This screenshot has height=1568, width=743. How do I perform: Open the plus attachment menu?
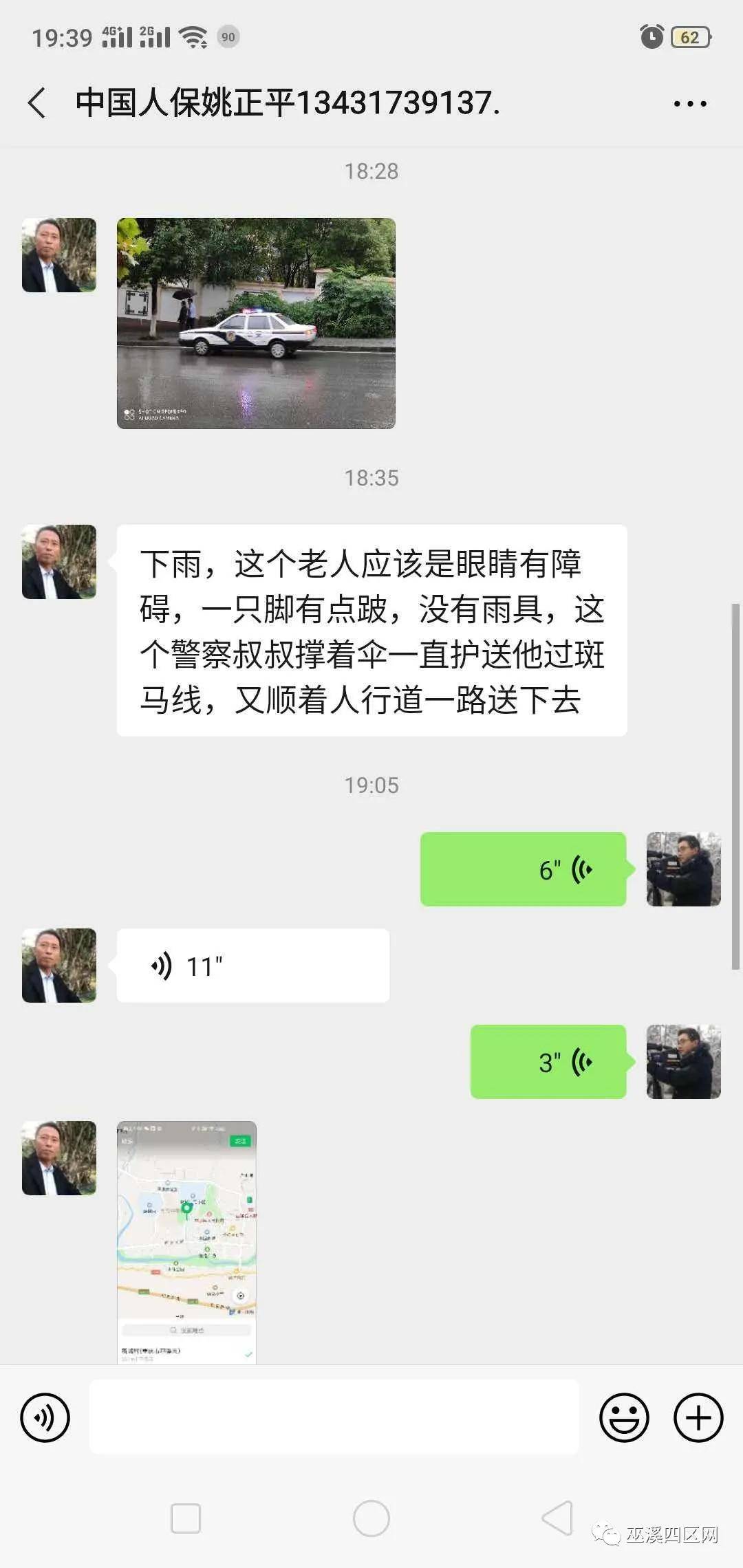coord(698,1417)
